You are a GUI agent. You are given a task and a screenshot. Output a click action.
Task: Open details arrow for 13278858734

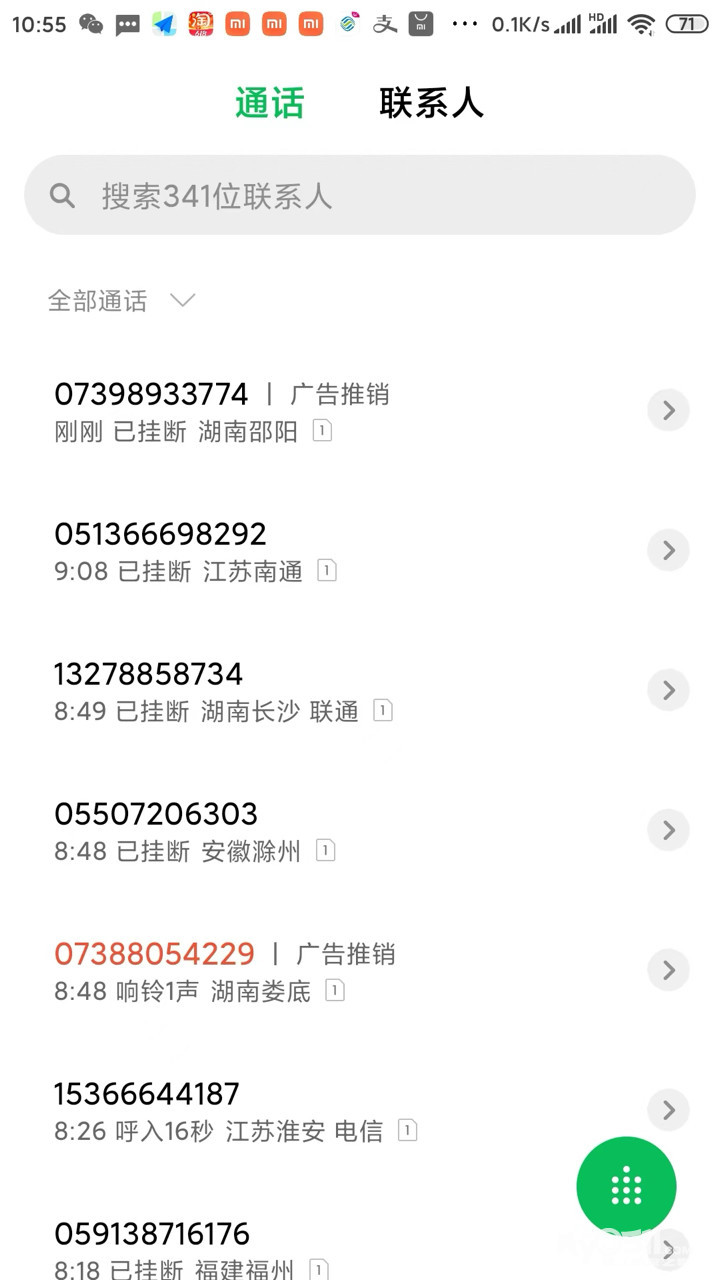tap(668, 691)
